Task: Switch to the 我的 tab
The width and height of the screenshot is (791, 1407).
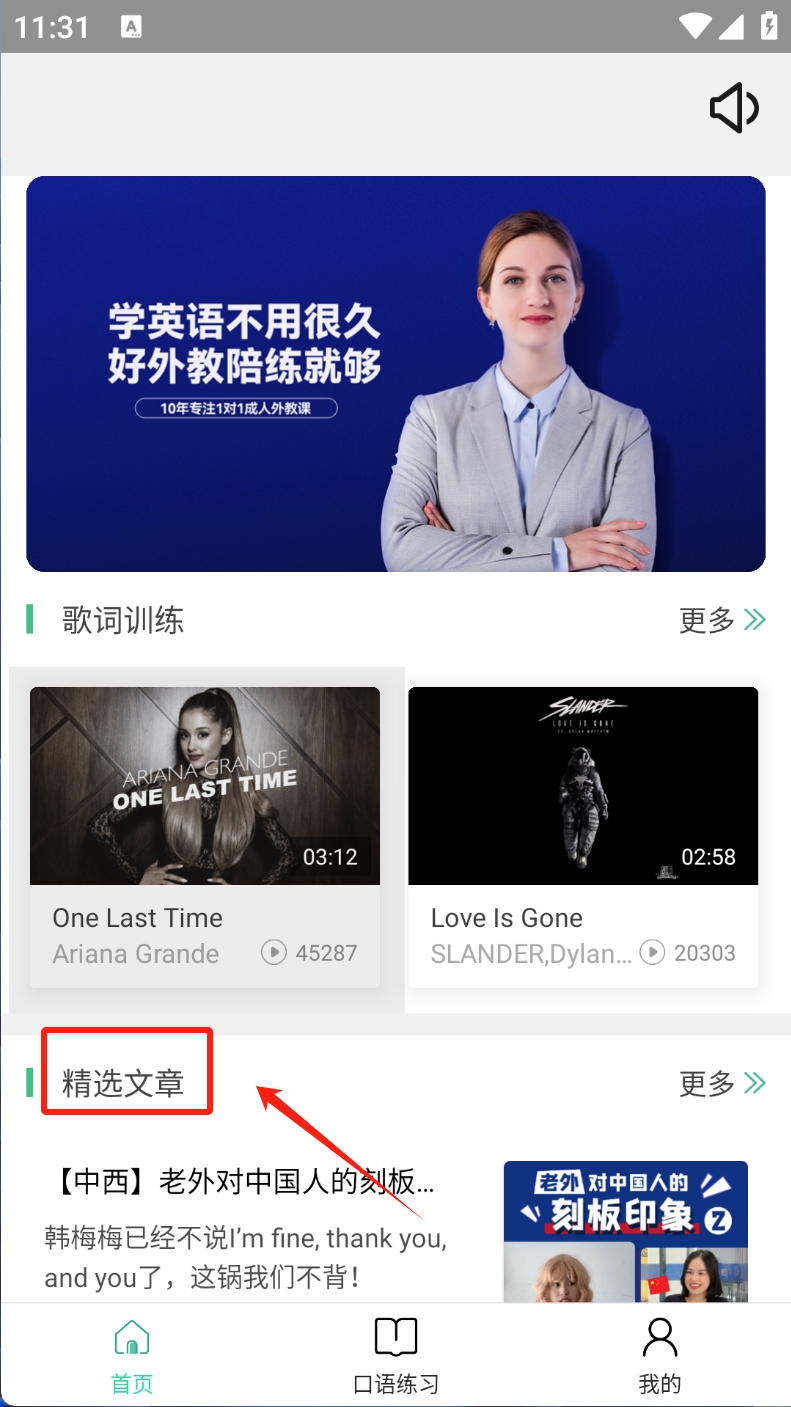Action: coord(660,1357)
